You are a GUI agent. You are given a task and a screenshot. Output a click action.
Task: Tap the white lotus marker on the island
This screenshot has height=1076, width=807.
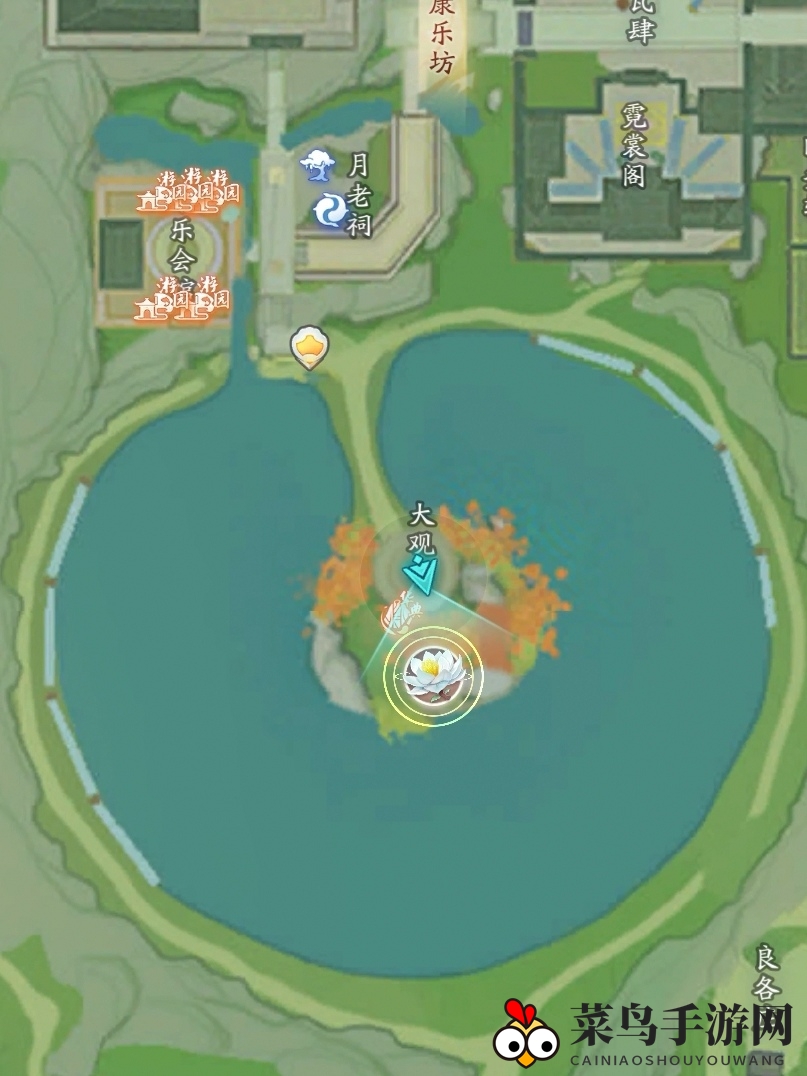433,676
